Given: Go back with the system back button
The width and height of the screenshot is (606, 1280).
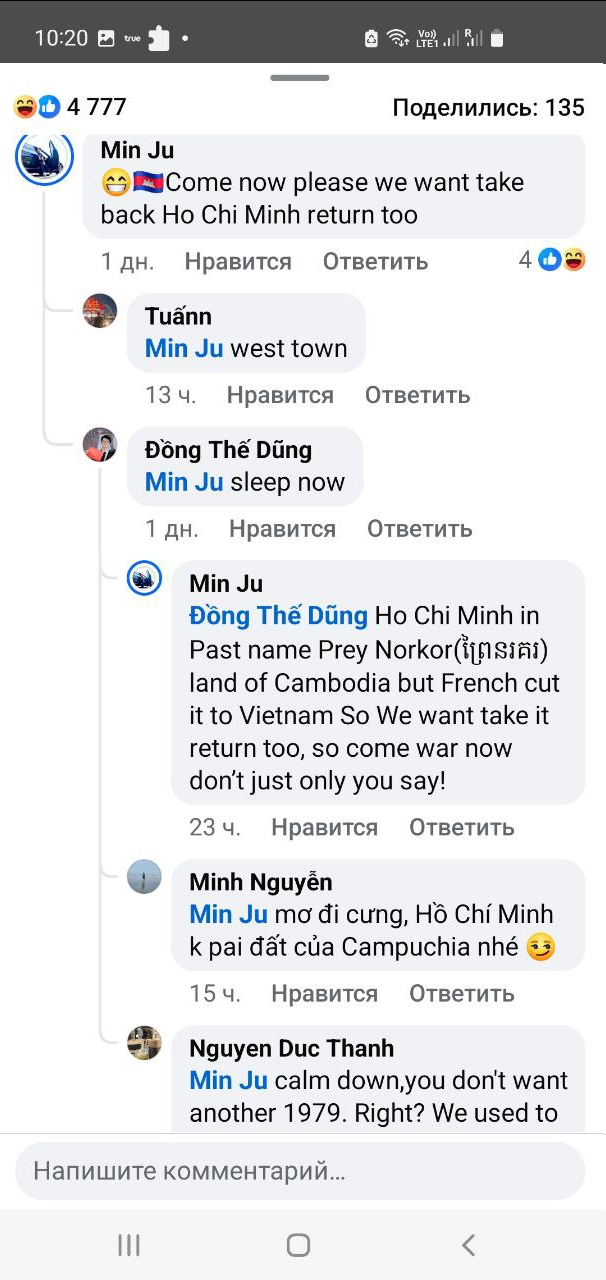Looking at the screenshot, I should point(468,1245).
